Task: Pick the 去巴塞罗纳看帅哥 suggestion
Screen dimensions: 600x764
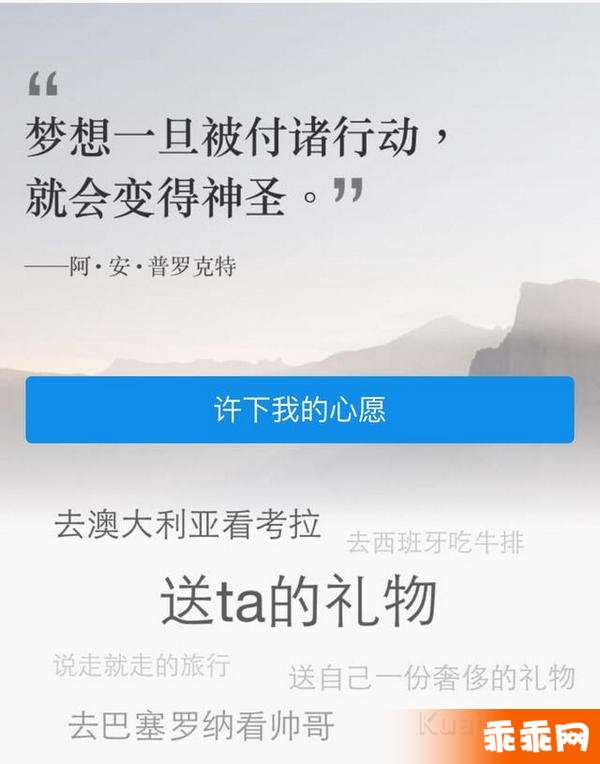Action: click(x=200, y=725)
